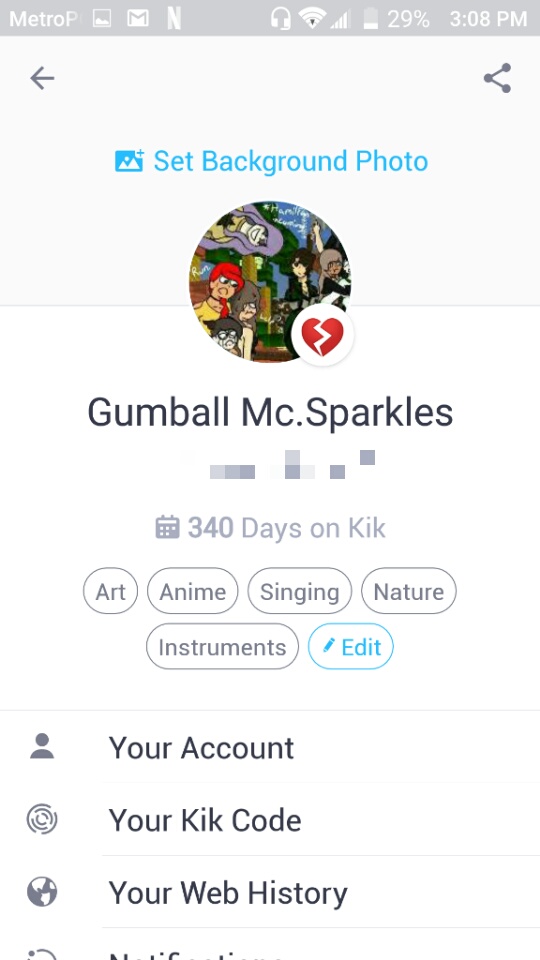
Task: Select the Instruments interest chip
Action: [x=222, y=647]
